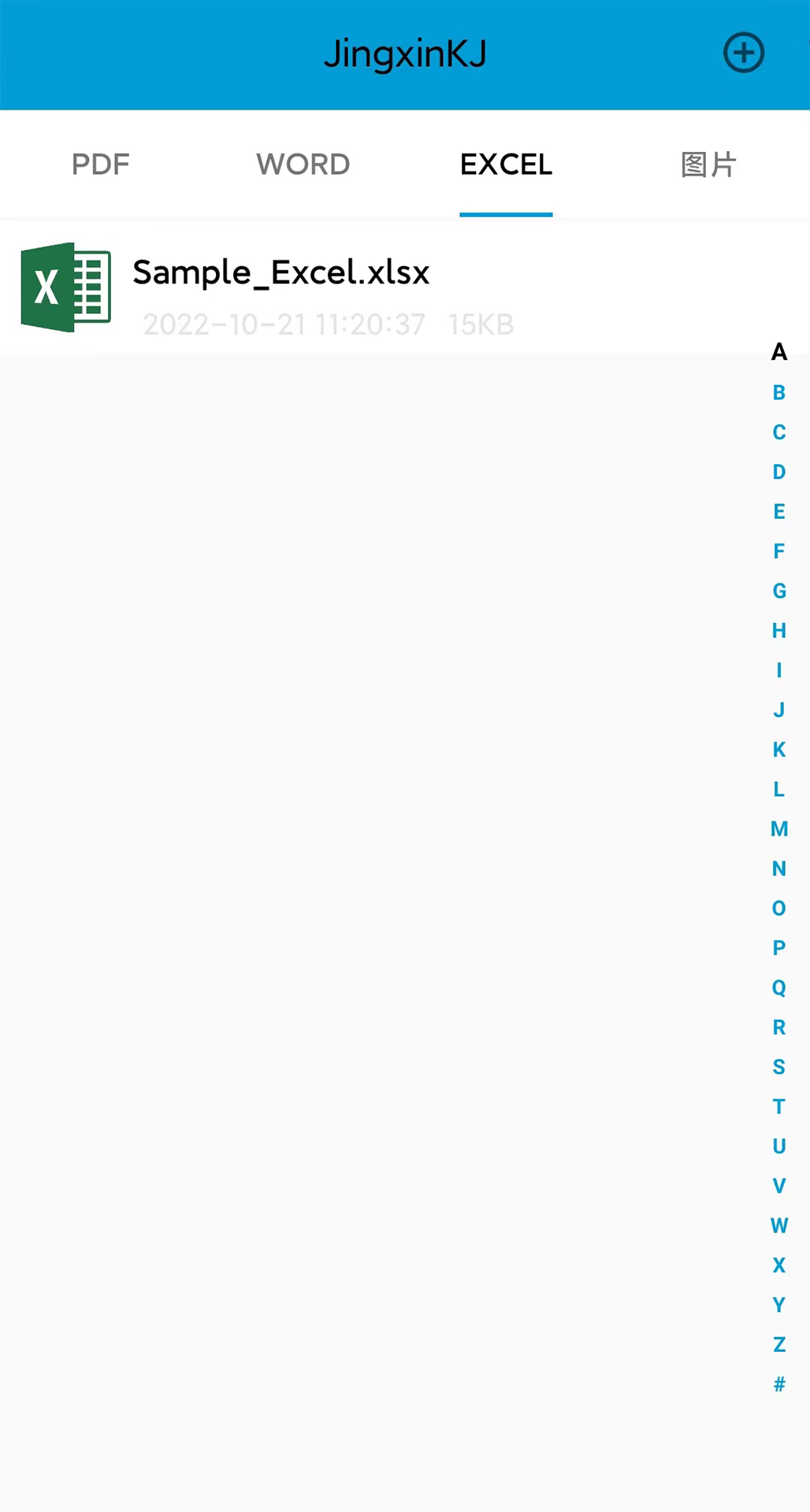This screenshot has width=810, height=1512.
Task: Select the # symbol in the index
Action: [x=779, y=1384]
